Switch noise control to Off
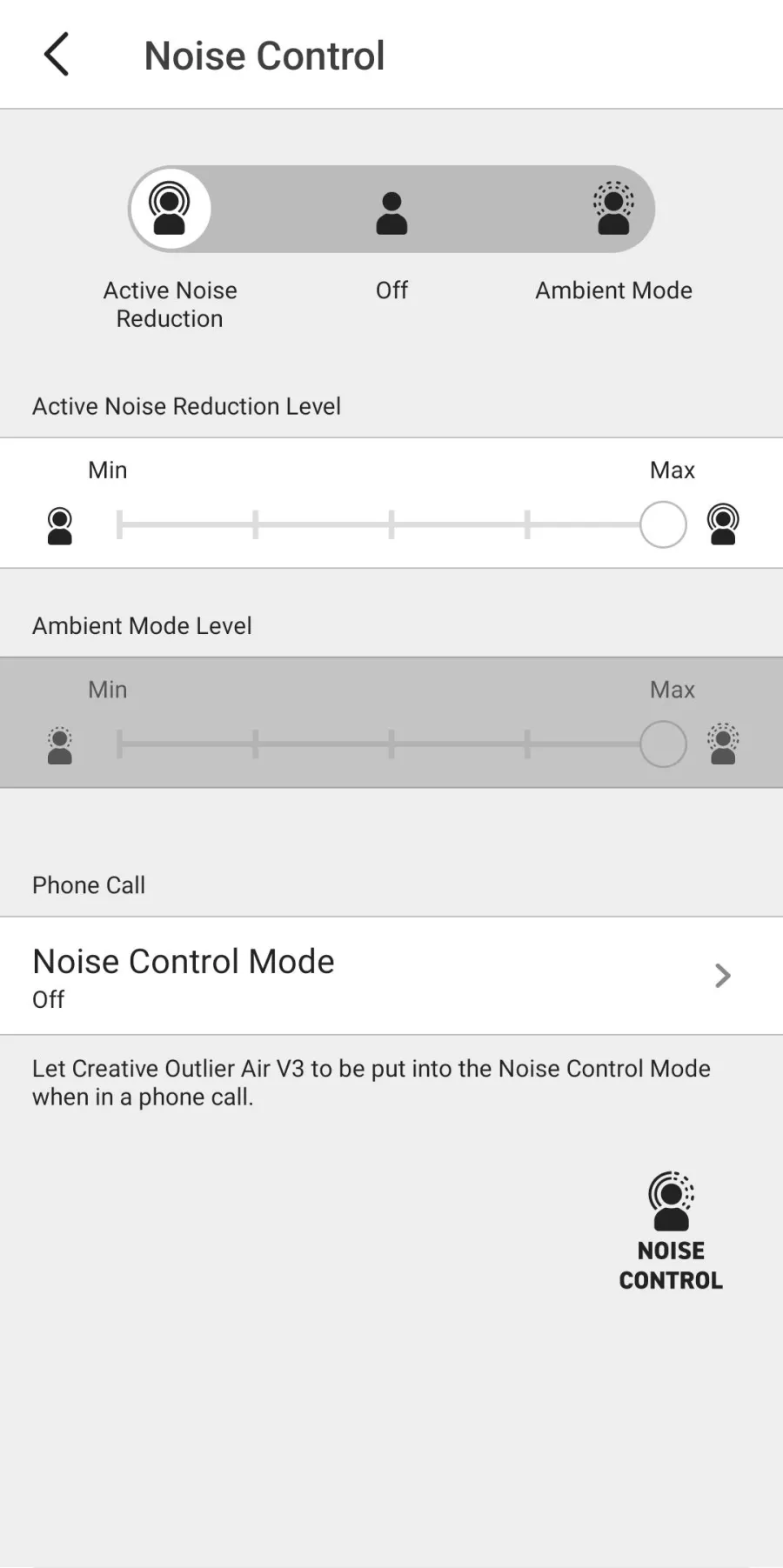 [x=391, y=213]
